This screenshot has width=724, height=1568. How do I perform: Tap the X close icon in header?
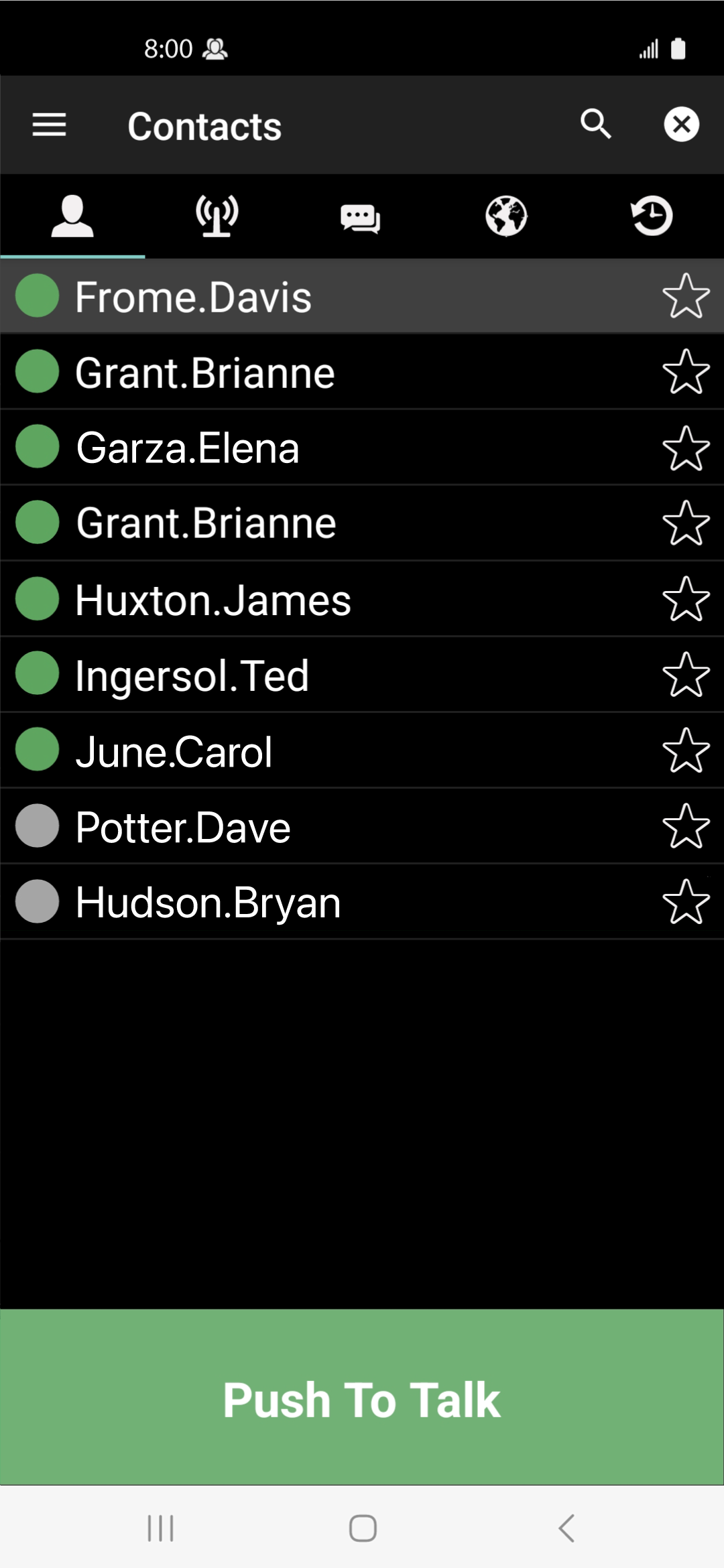[x=681, y=125]
